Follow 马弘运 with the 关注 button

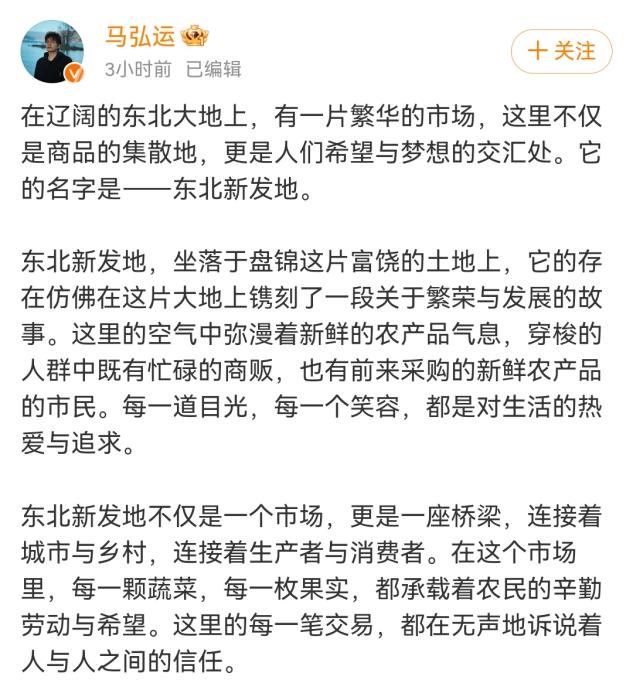click(x=560, y=51)
